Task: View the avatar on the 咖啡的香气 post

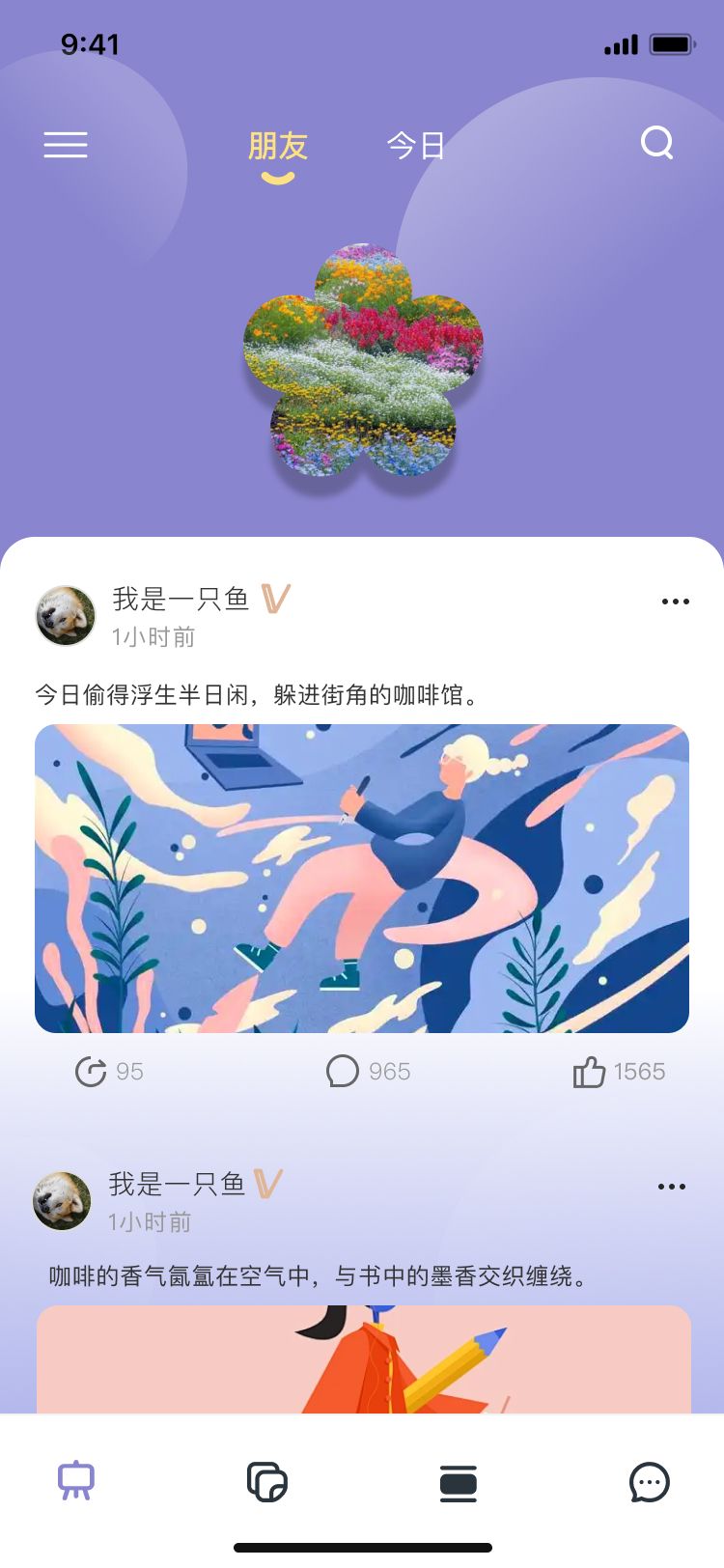Action: 62,1201
